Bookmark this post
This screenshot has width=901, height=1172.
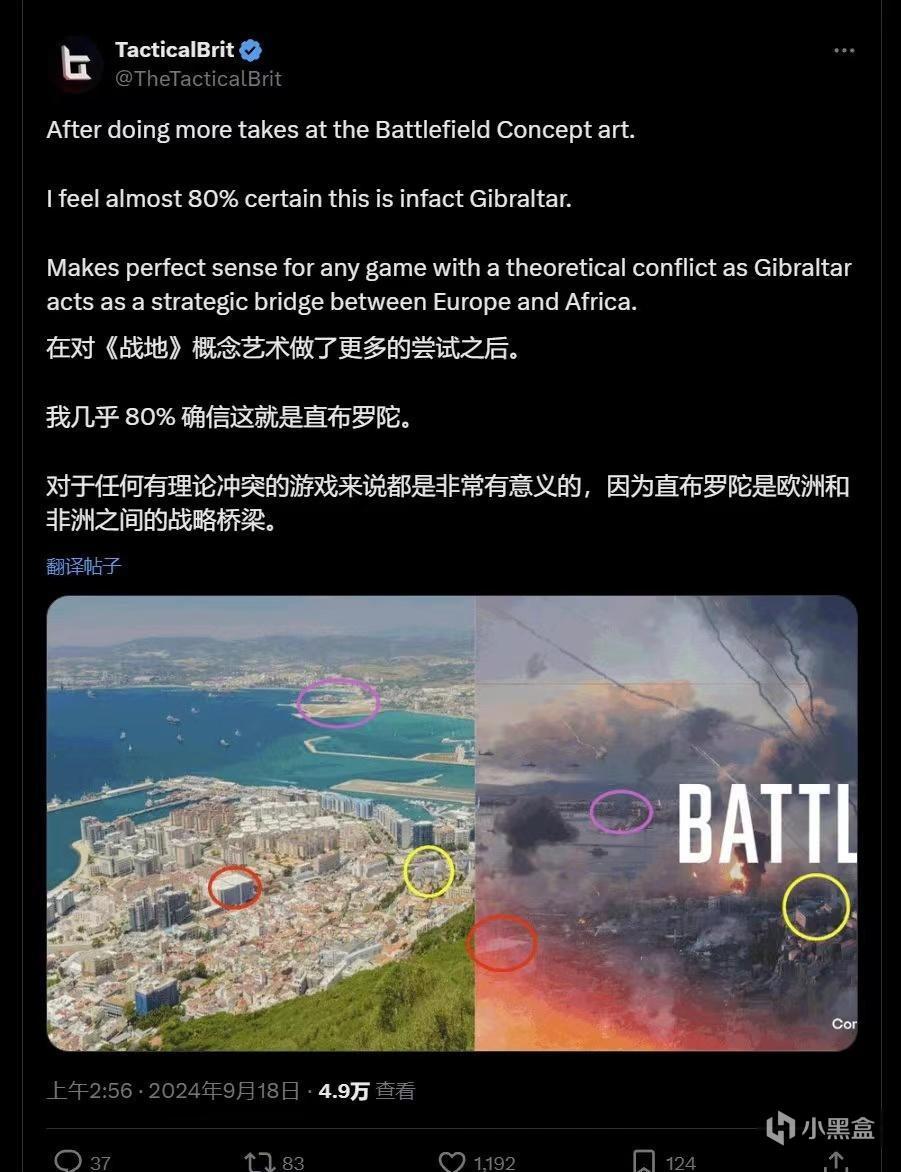(x=644, y=1160)
